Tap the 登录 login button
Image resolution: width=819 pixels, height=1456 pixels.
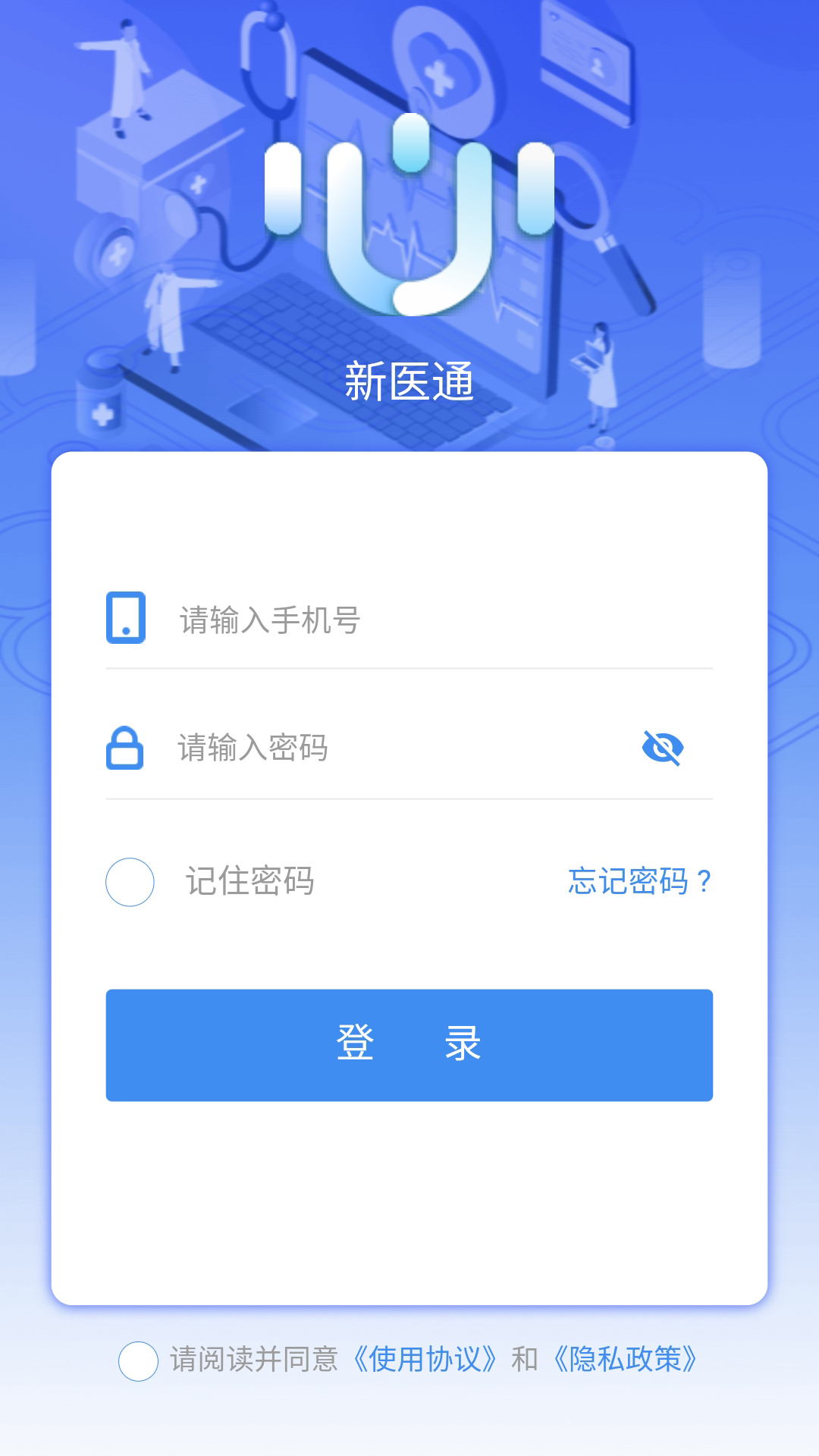coord(409,1045)
